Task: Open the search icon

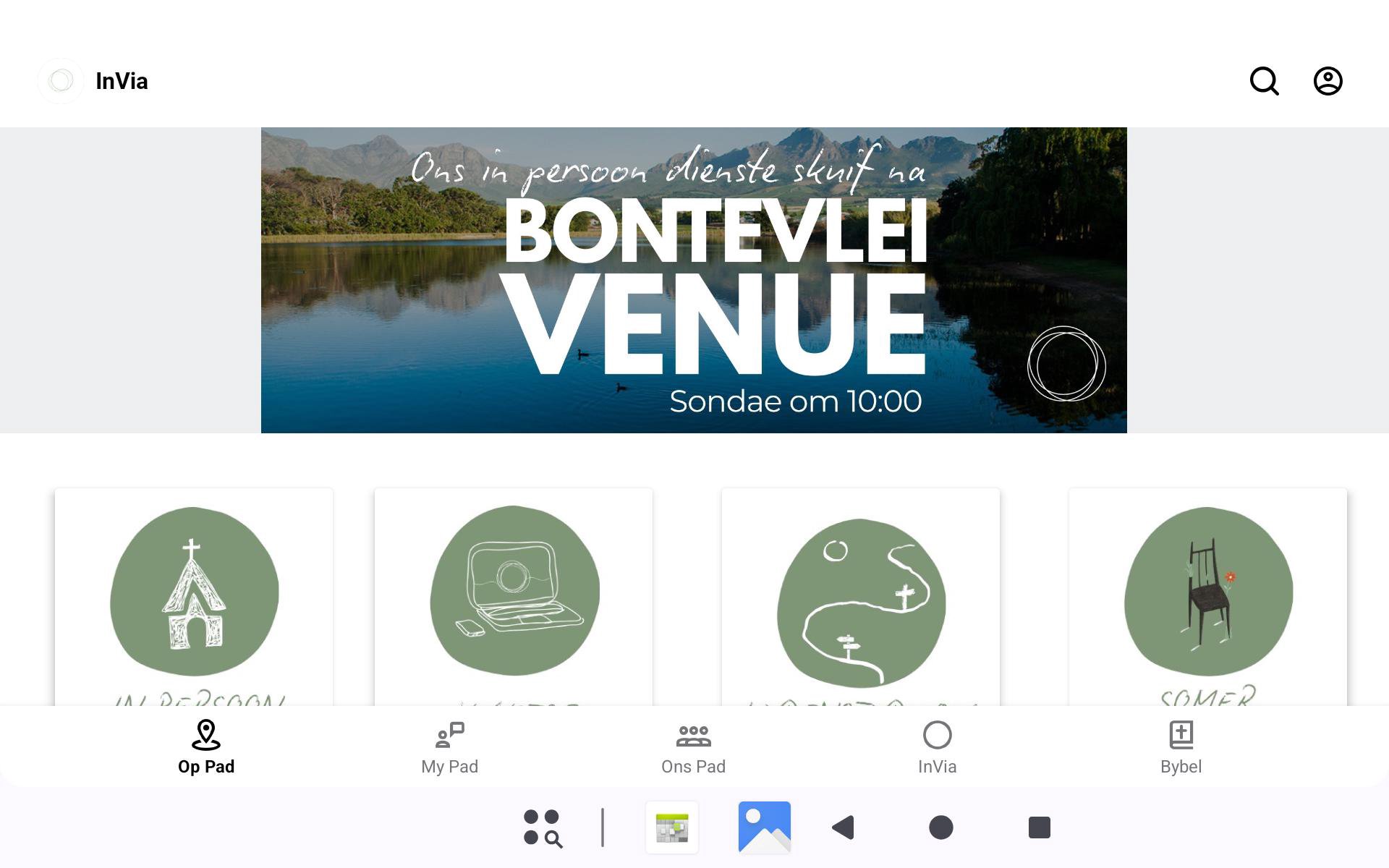Action: point(1264,81)
